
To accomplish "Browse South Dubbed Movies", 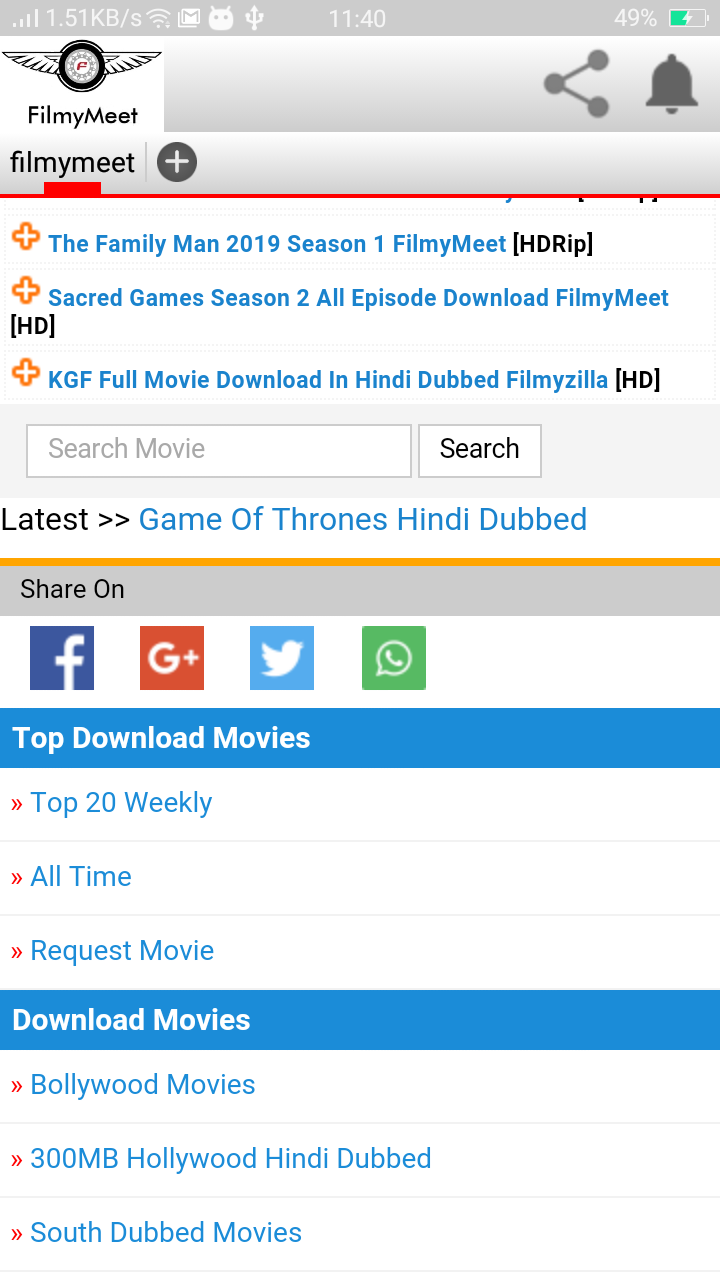I will coord(166,1233).
